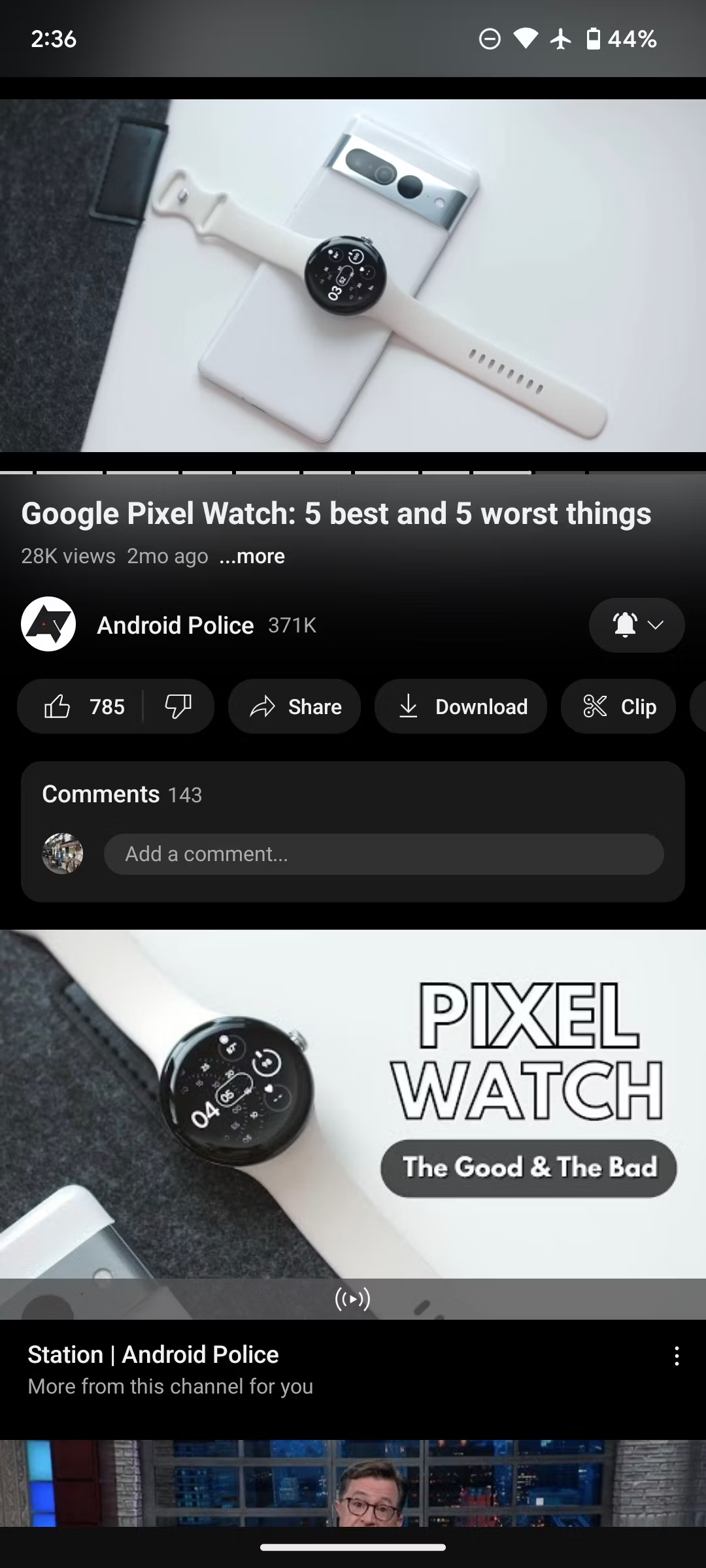The image size is (706, 1568).
Task: Tap the video player to show controls
Action: (x=353, y=274)
